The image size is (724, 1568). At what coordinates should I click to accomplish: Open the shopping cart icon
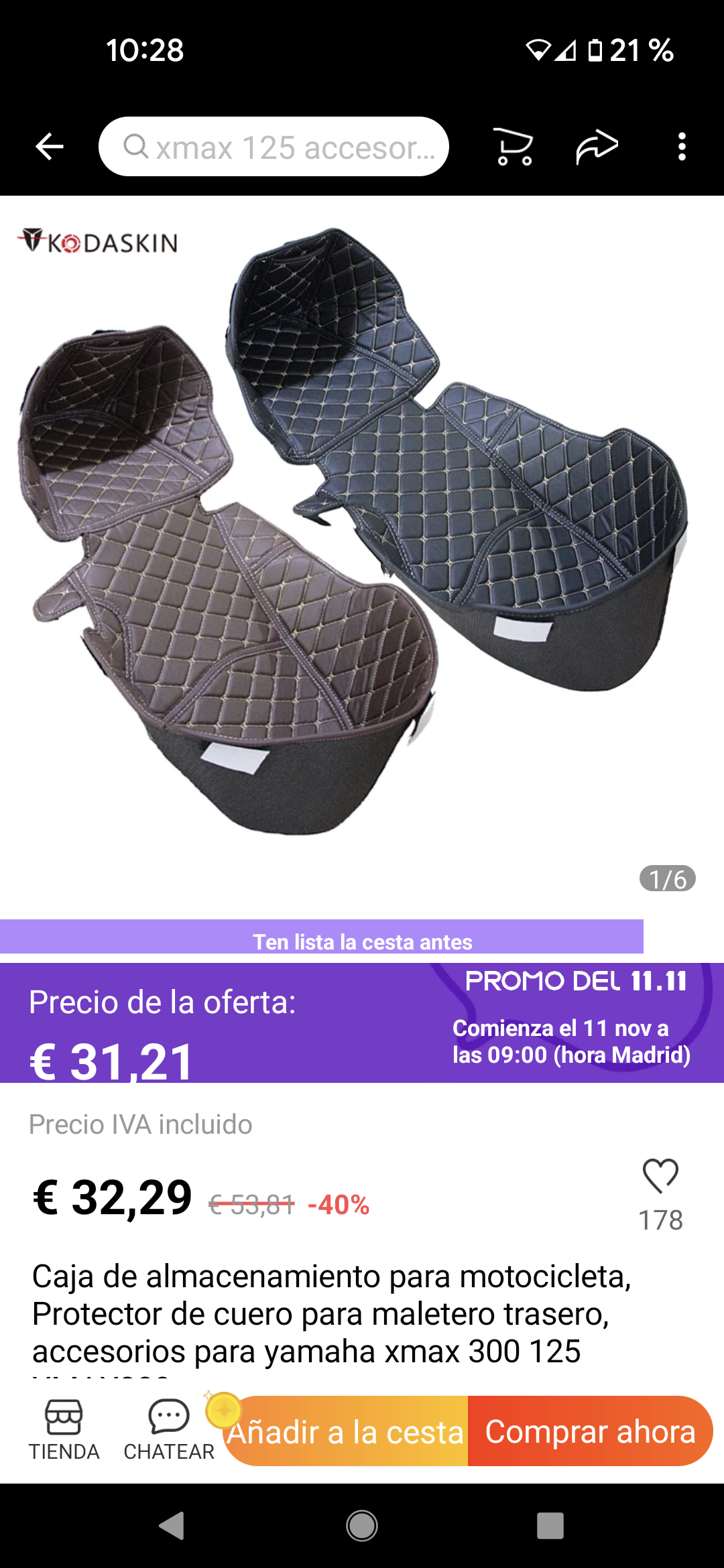pyautogui.click(x=514, y=147)
